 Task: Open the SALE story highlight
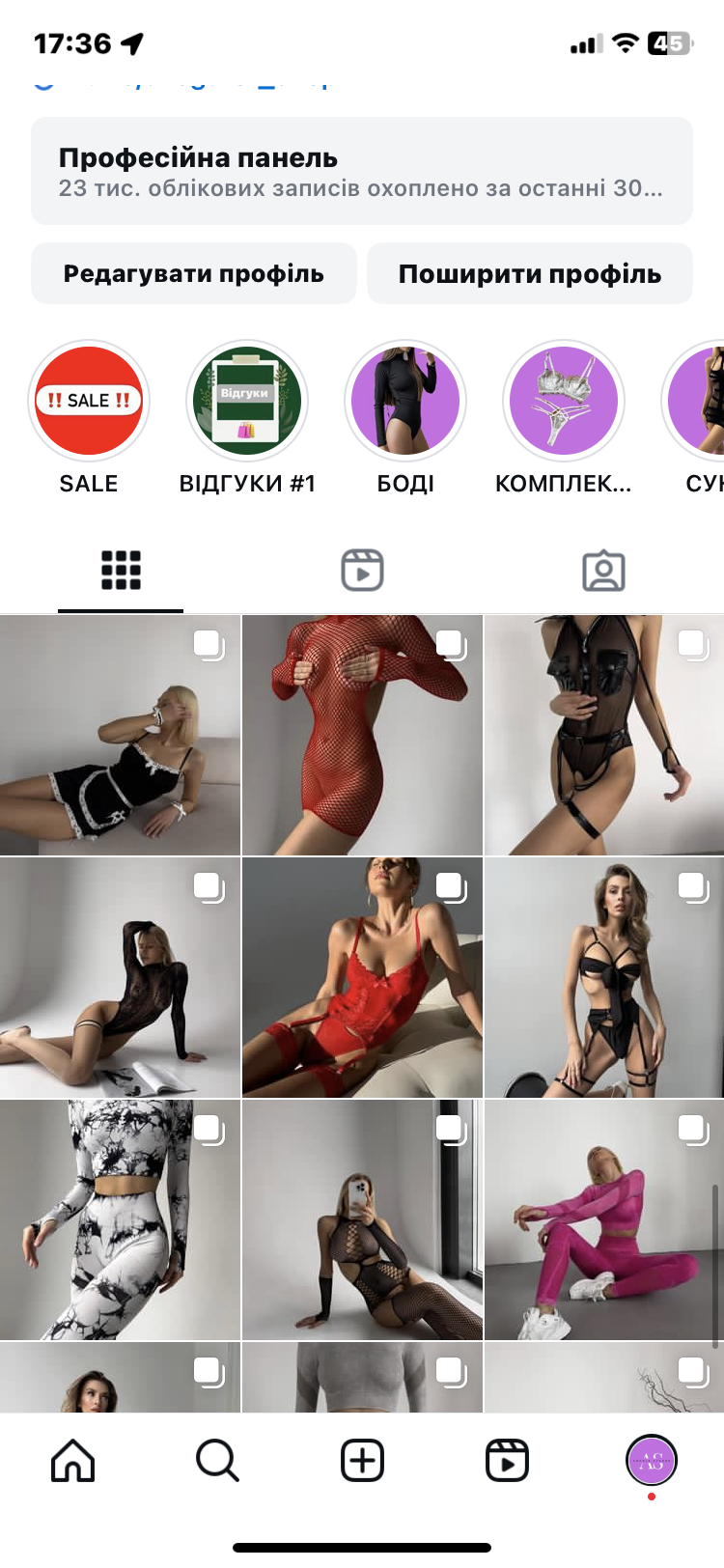89,401
